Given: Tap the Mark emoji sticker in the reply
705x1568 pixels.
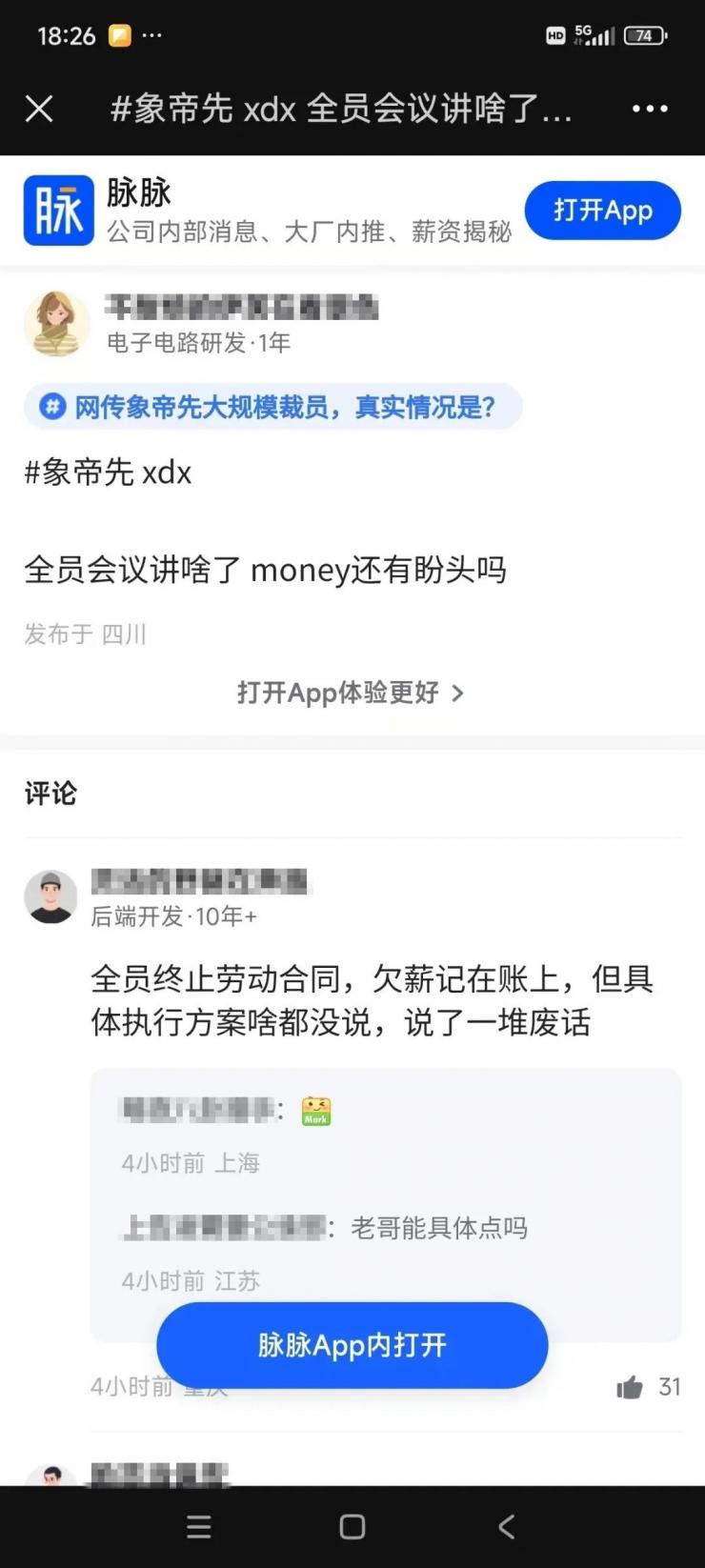Looking at the screenshot, I should tap(314, 1111).
